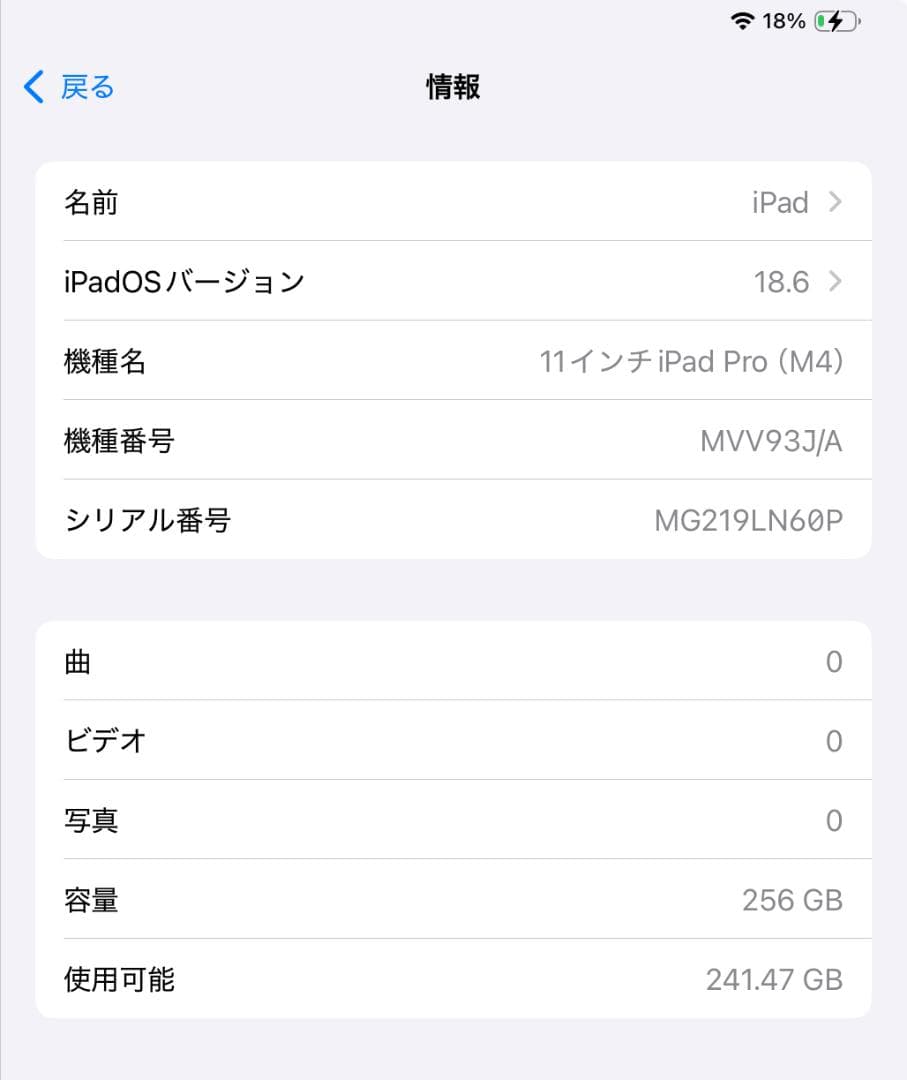Tap the model number MVV93J/A
The width and height of the screenshot is (907, 1080).
point(770,441)
